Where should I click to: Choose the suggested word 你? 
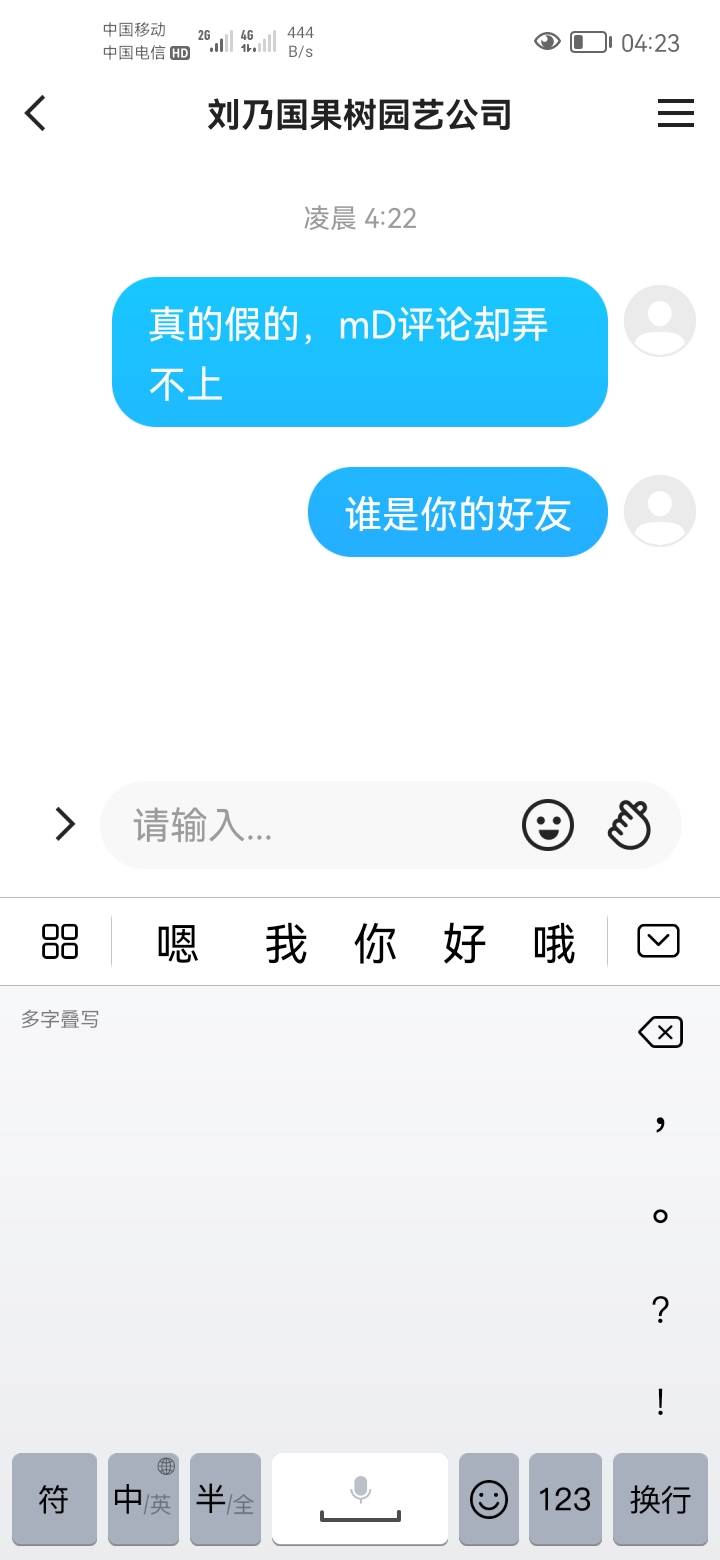[375, 943]
